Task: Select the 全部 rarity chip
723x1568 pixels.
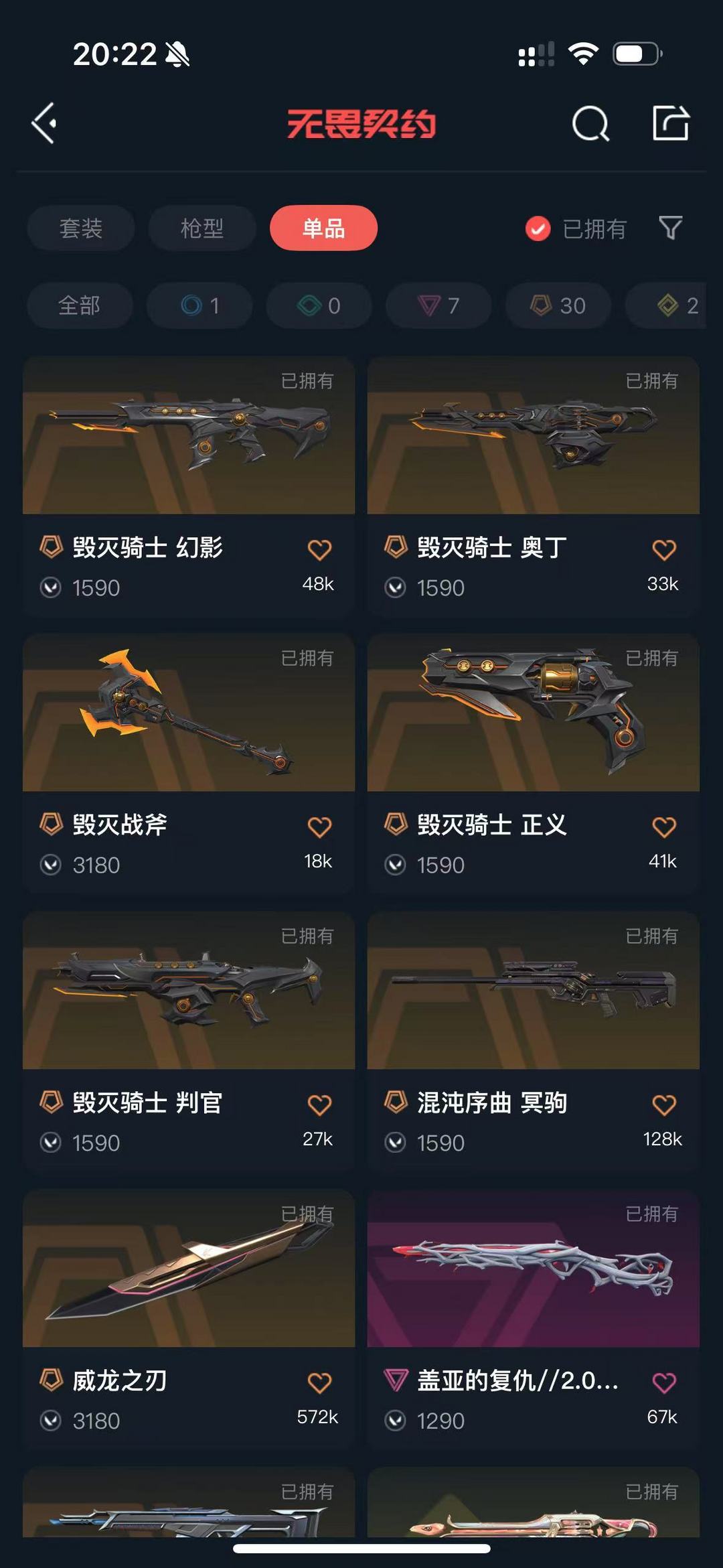Action: pos(80,305)
